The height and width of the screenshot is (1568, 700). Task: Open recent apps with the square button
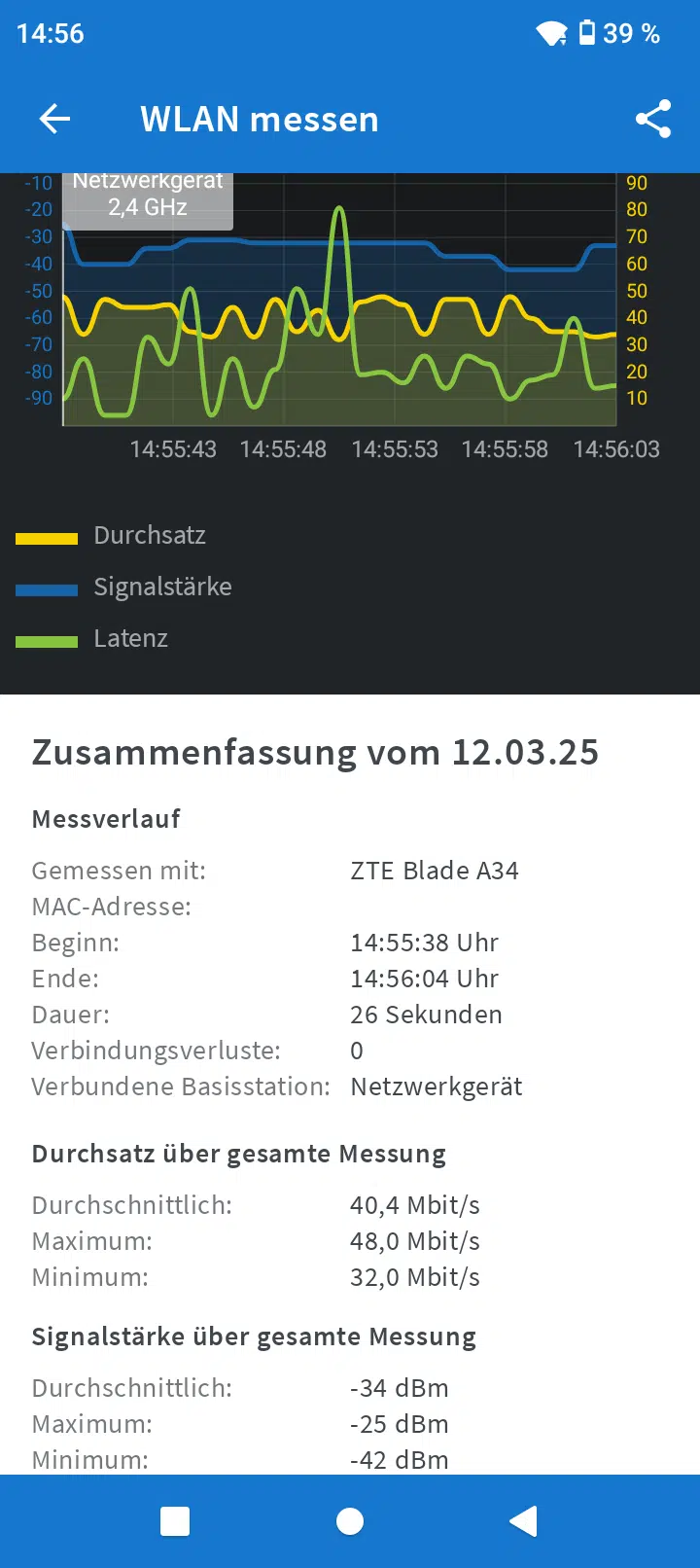(x=175, y=1521)
